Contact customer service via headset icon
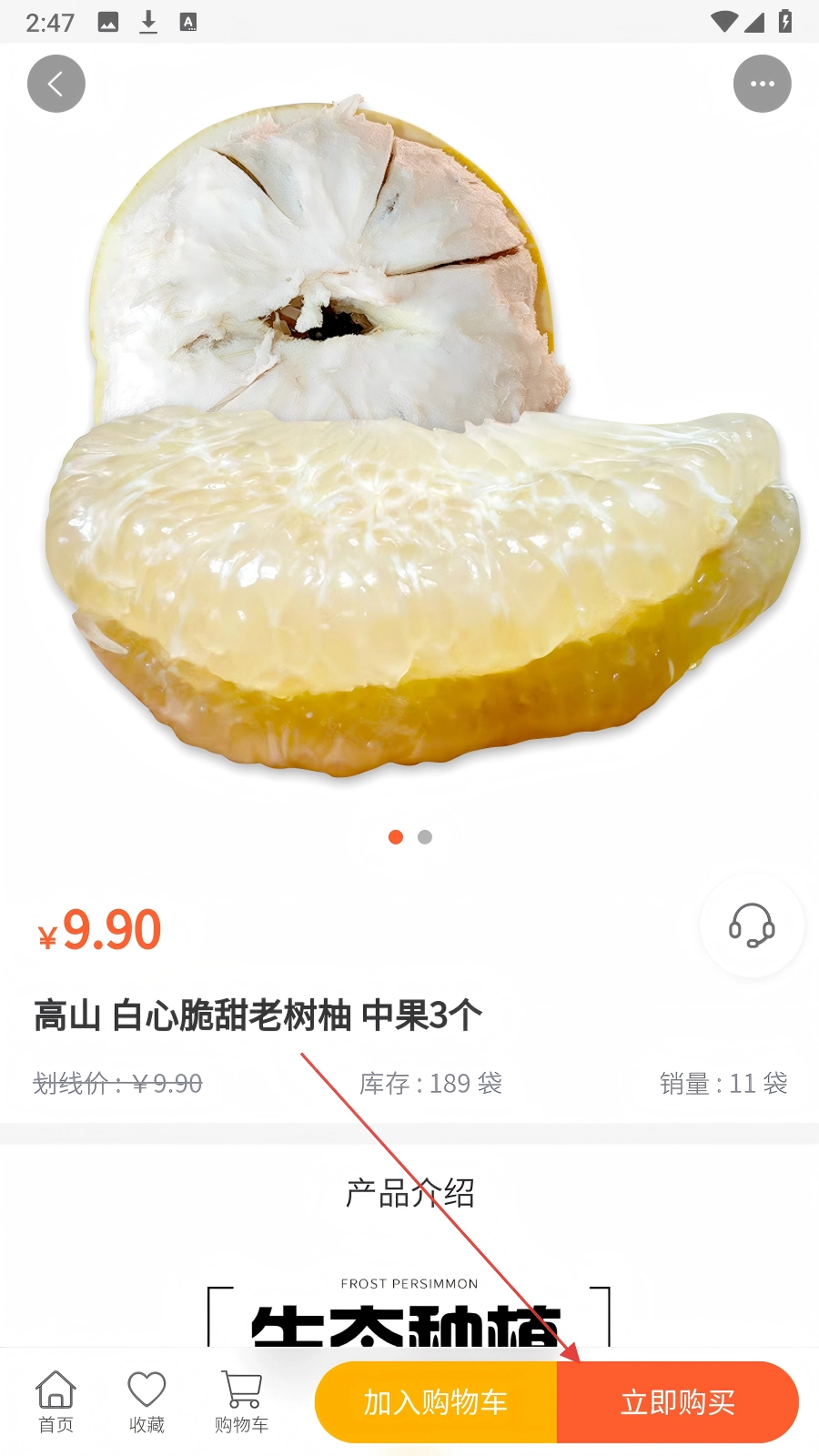This screenshot has height=1456, width=819. [x=752, y=925]
